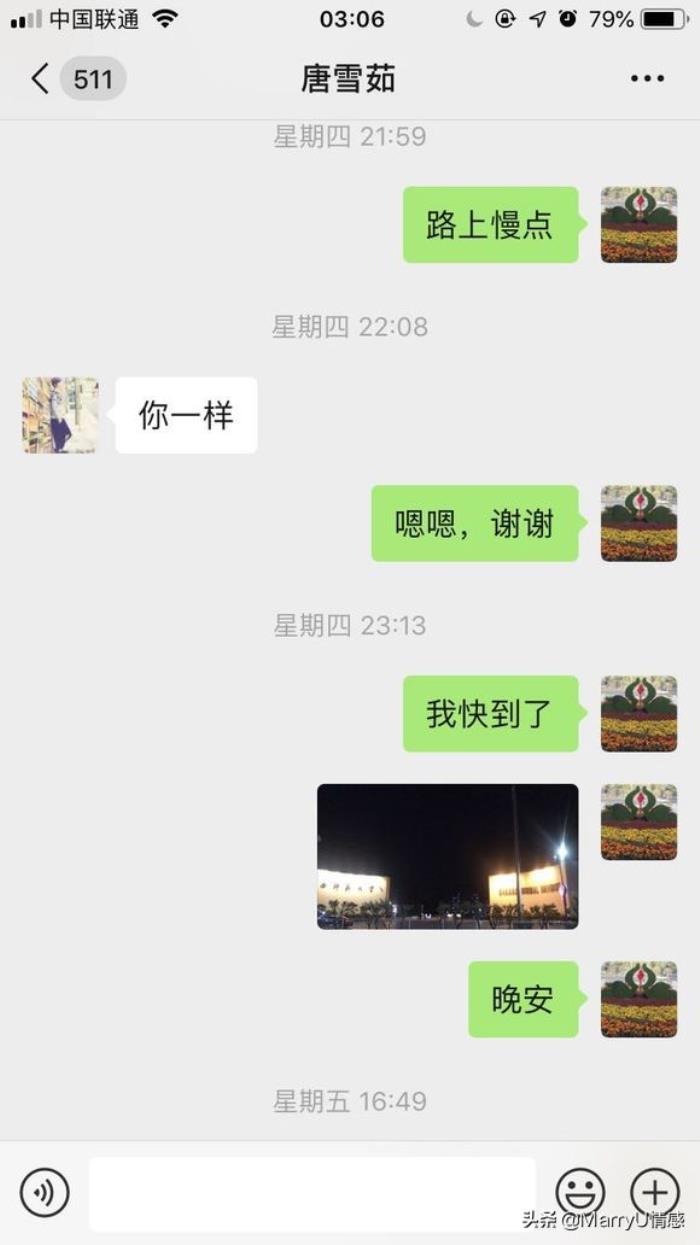
Task: Open the plus attachments menu
Action: click(x=654, y=1192)
